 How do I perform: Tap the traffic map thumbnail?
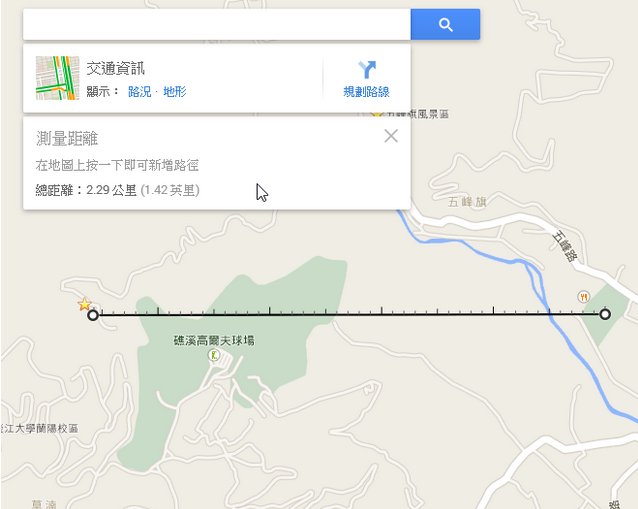coord(57,78)
